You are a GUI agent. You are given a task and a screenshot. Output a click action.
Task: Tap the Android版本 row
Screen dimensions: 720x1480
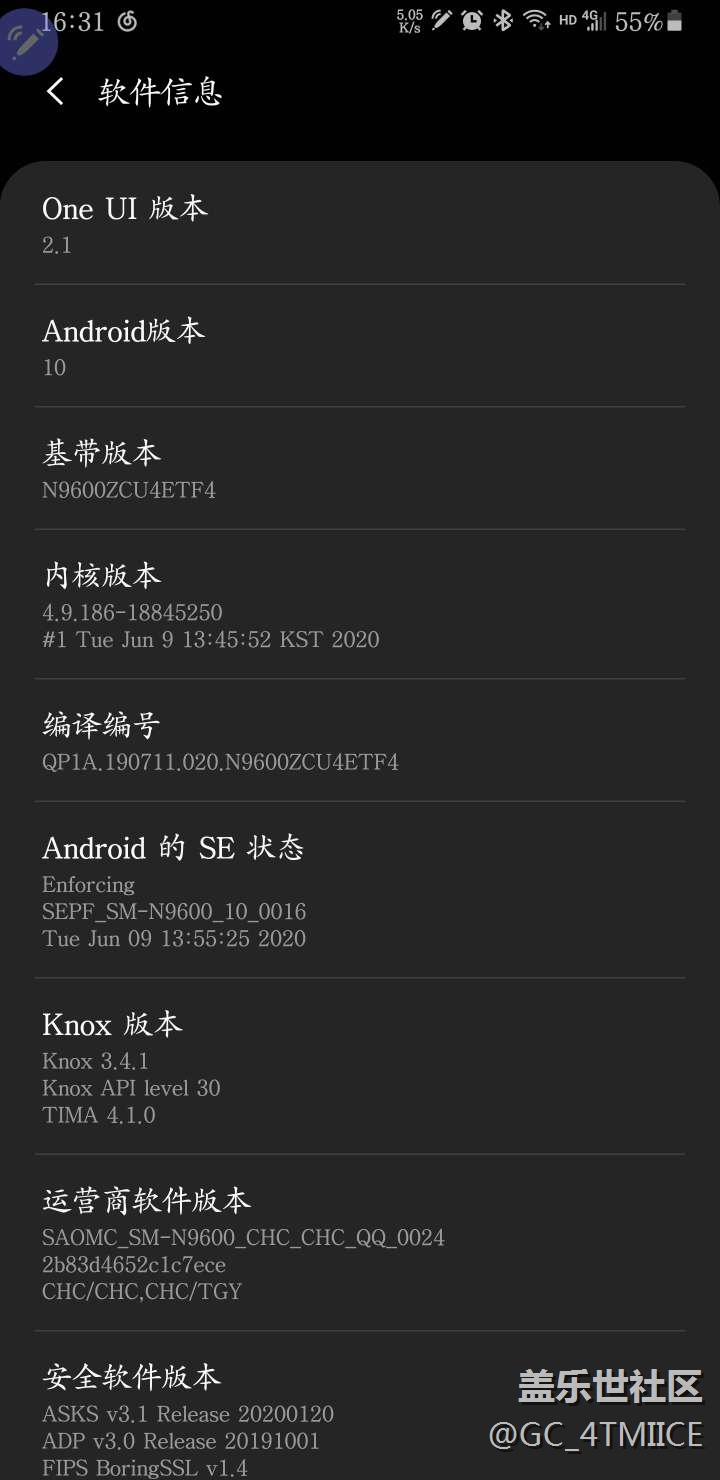[x=360, y=346]
